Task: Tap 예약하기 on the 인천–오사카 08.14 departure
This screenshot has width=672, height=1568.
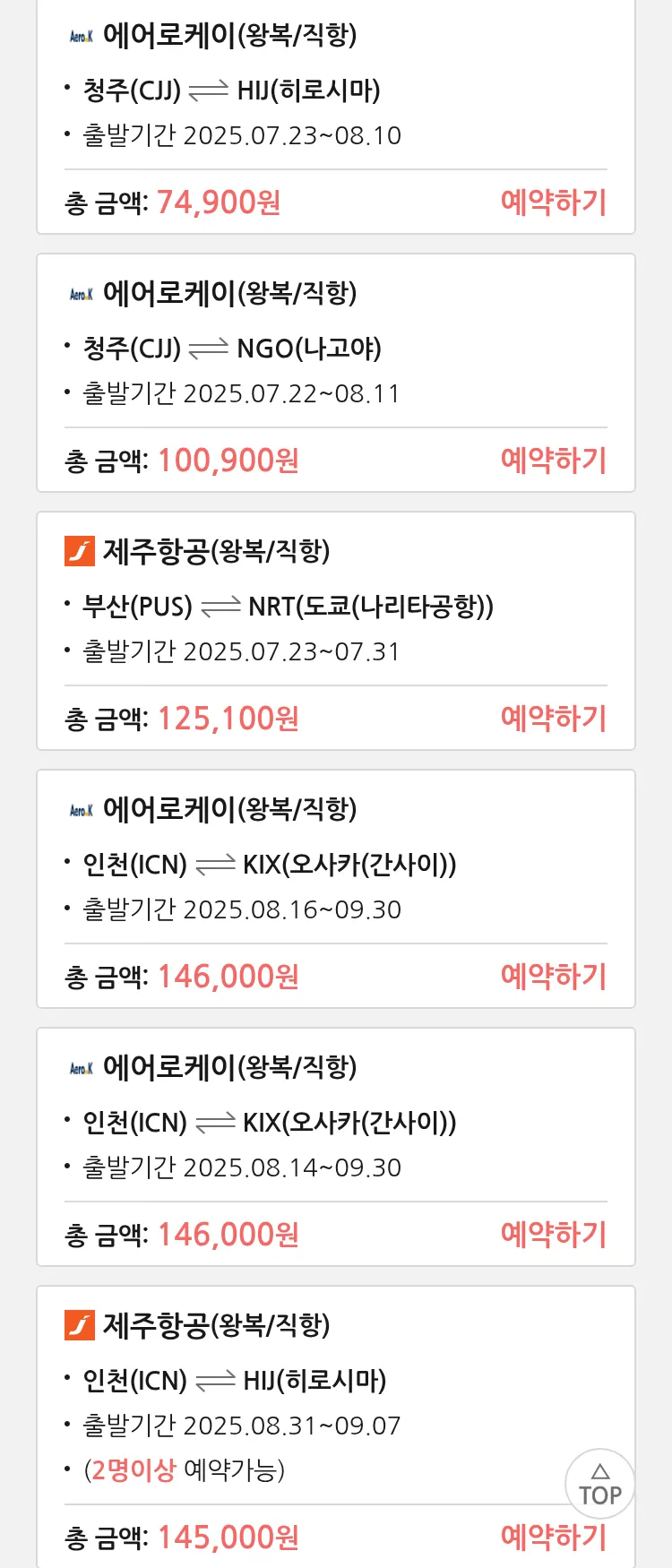Action: (553, 1235)
